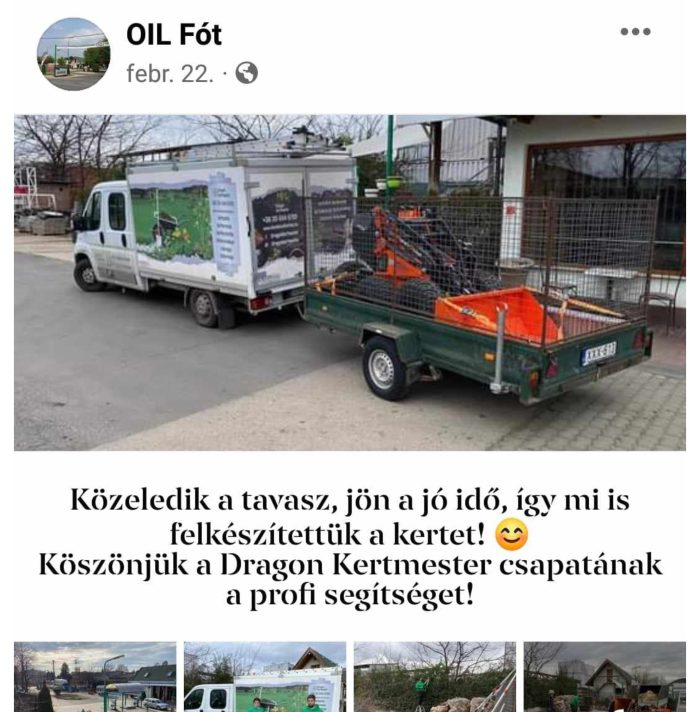Image resolution: width=700 pixels, height=712 pixels.
Task: Open the first small photo of the street view
Action: tap(95, 677)
